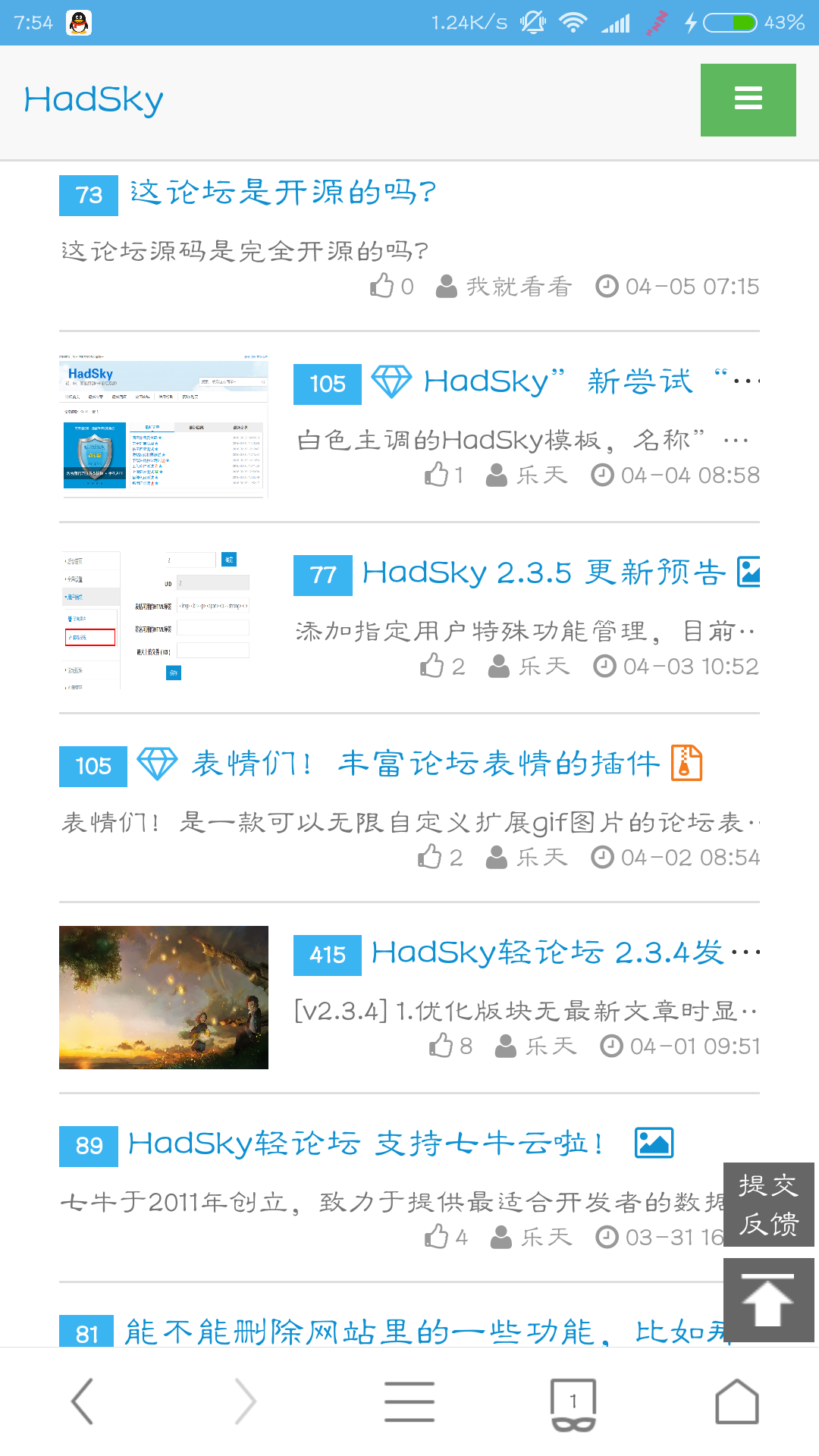Open the browser menu button
Viewport: 819px width, 1456px height.
[x=409, y=1401]
